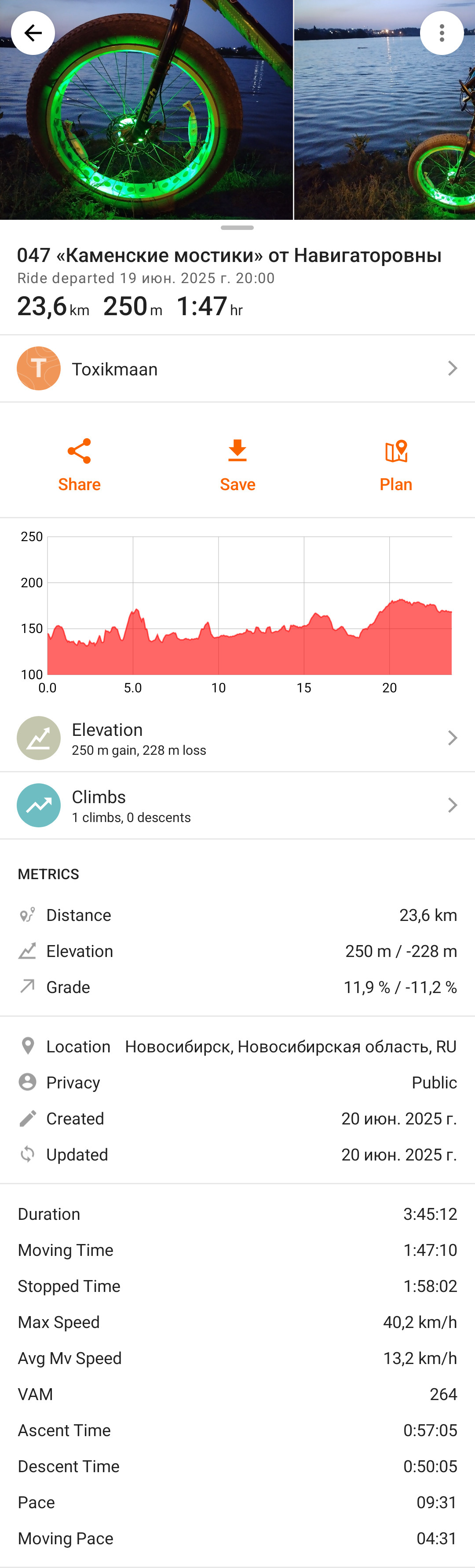This screenshot has height=1568, width=475.
Task: Open the green-lit bike wheel photo
Action: coord(146,109)
